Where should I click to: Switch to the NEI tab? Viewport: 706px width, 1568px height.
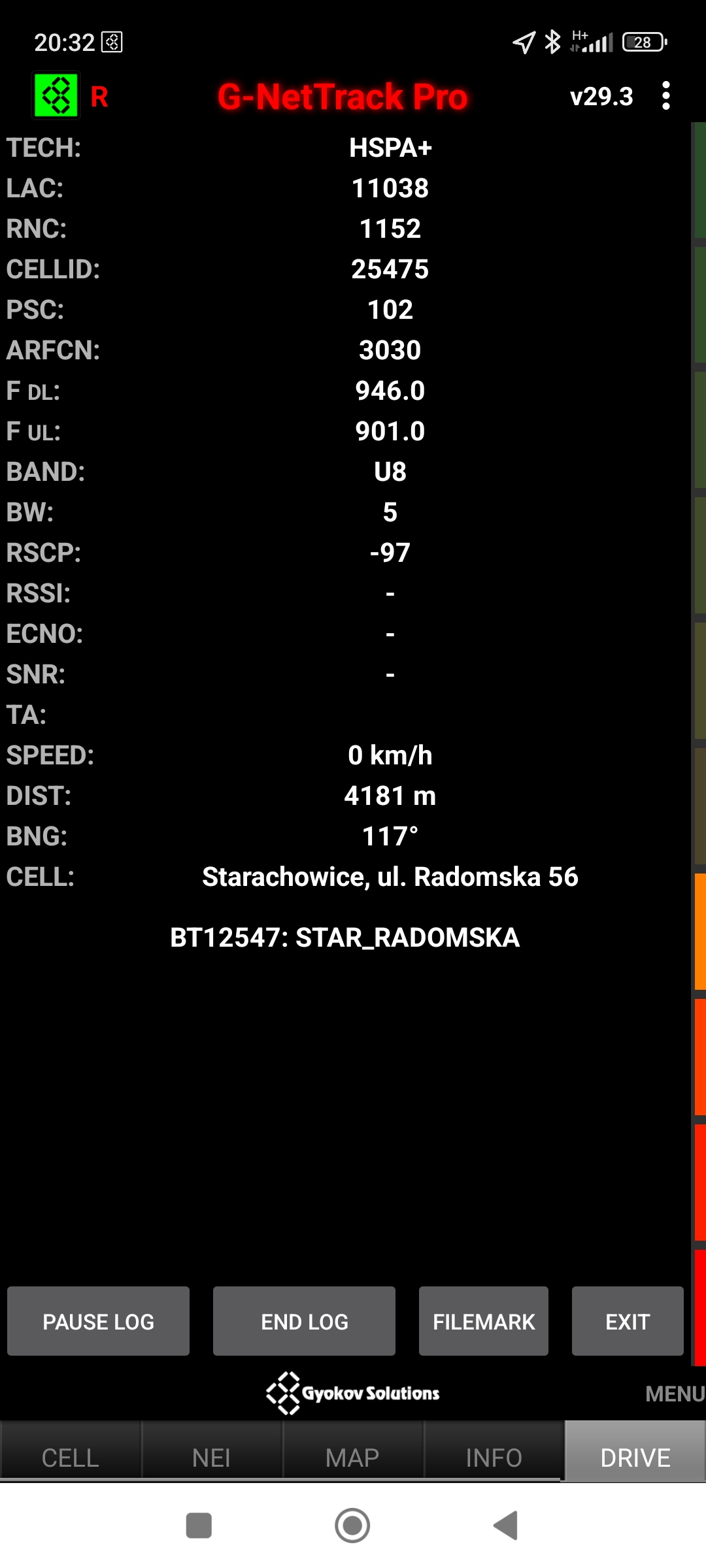coord(211,1457)
